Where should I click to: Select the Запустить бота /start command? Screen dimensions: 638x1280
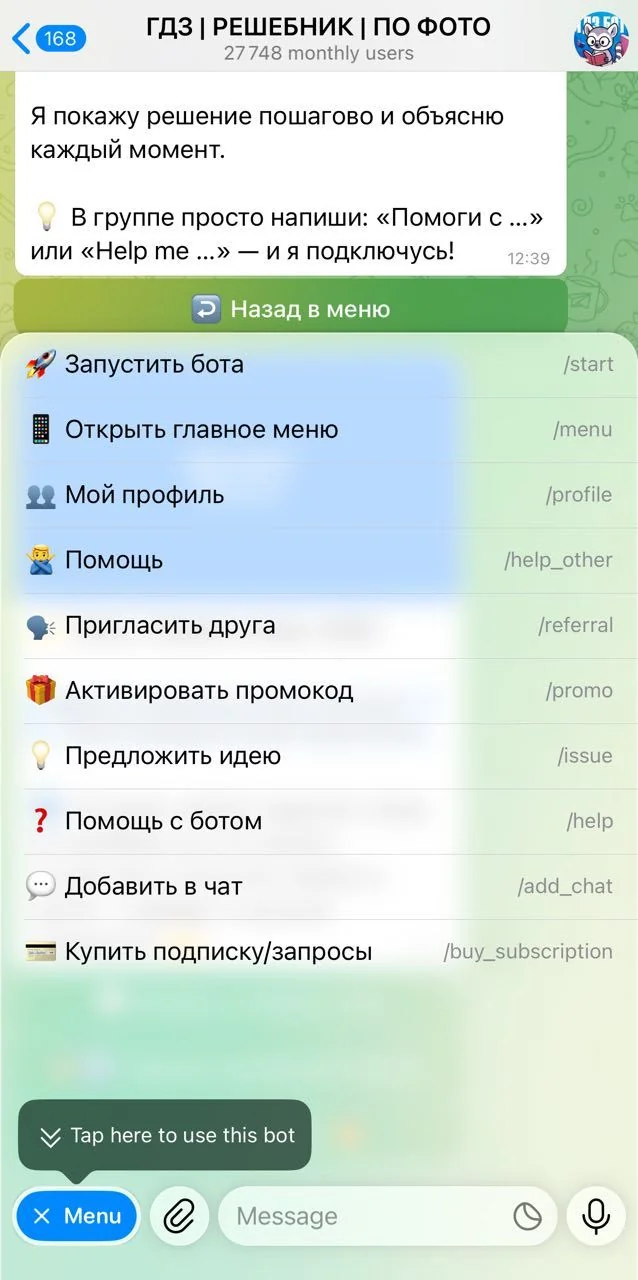click(x=319, y=365)
